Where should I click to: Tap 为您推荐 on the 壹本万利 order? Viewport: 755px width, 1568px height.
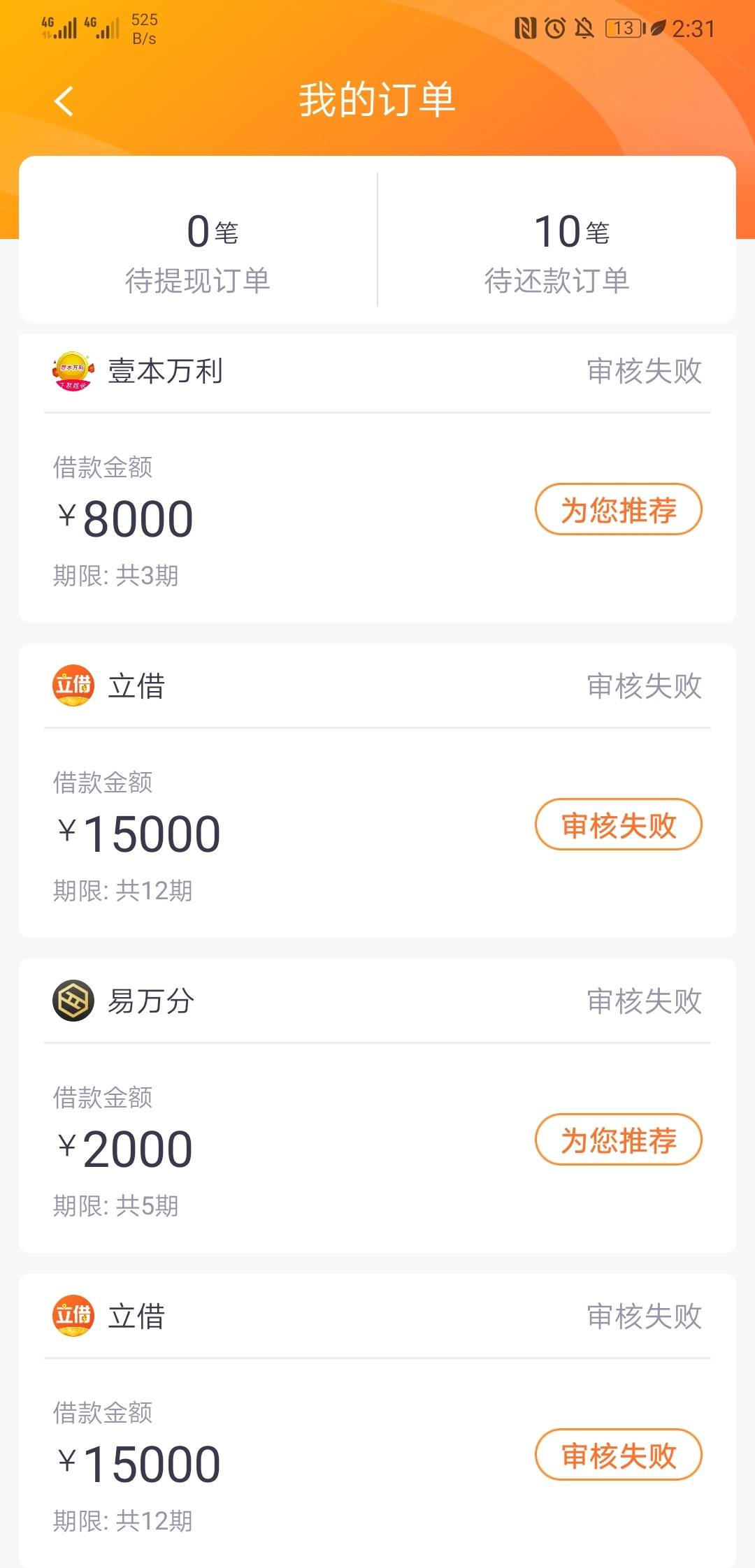(x=619, y=509)
